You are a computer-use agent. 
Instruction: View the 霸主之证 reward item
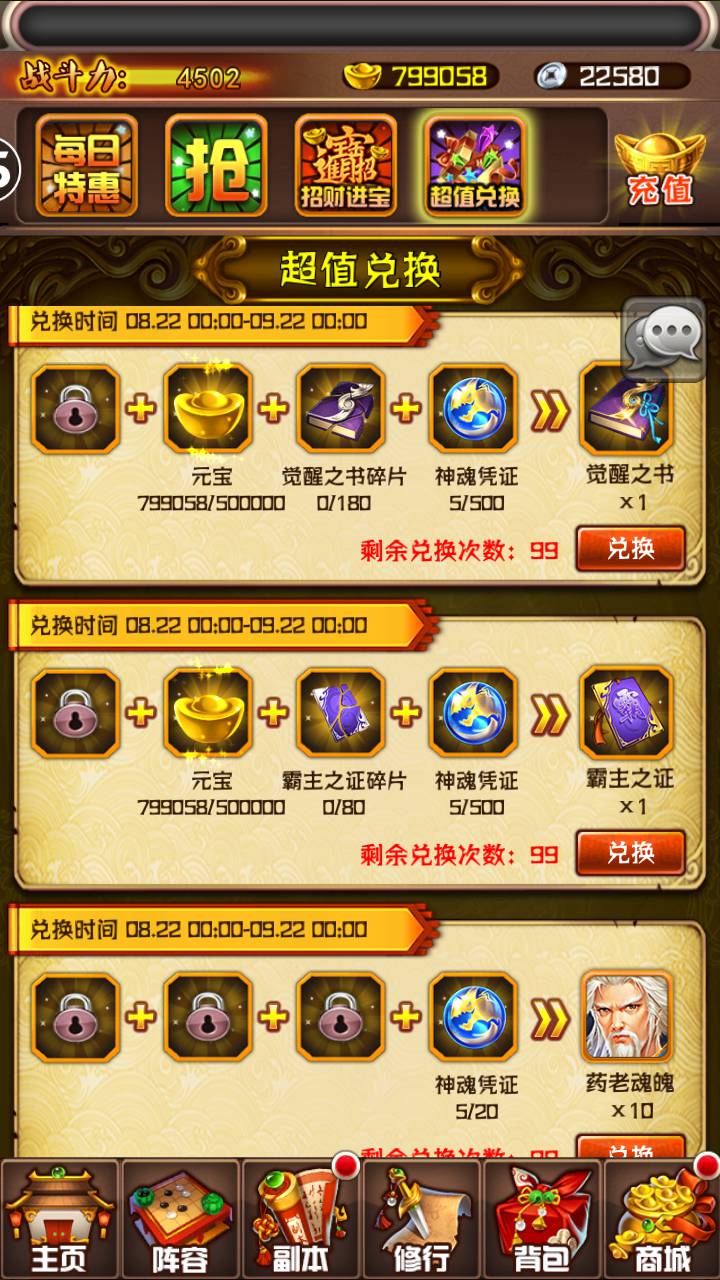tap(627, 712)
